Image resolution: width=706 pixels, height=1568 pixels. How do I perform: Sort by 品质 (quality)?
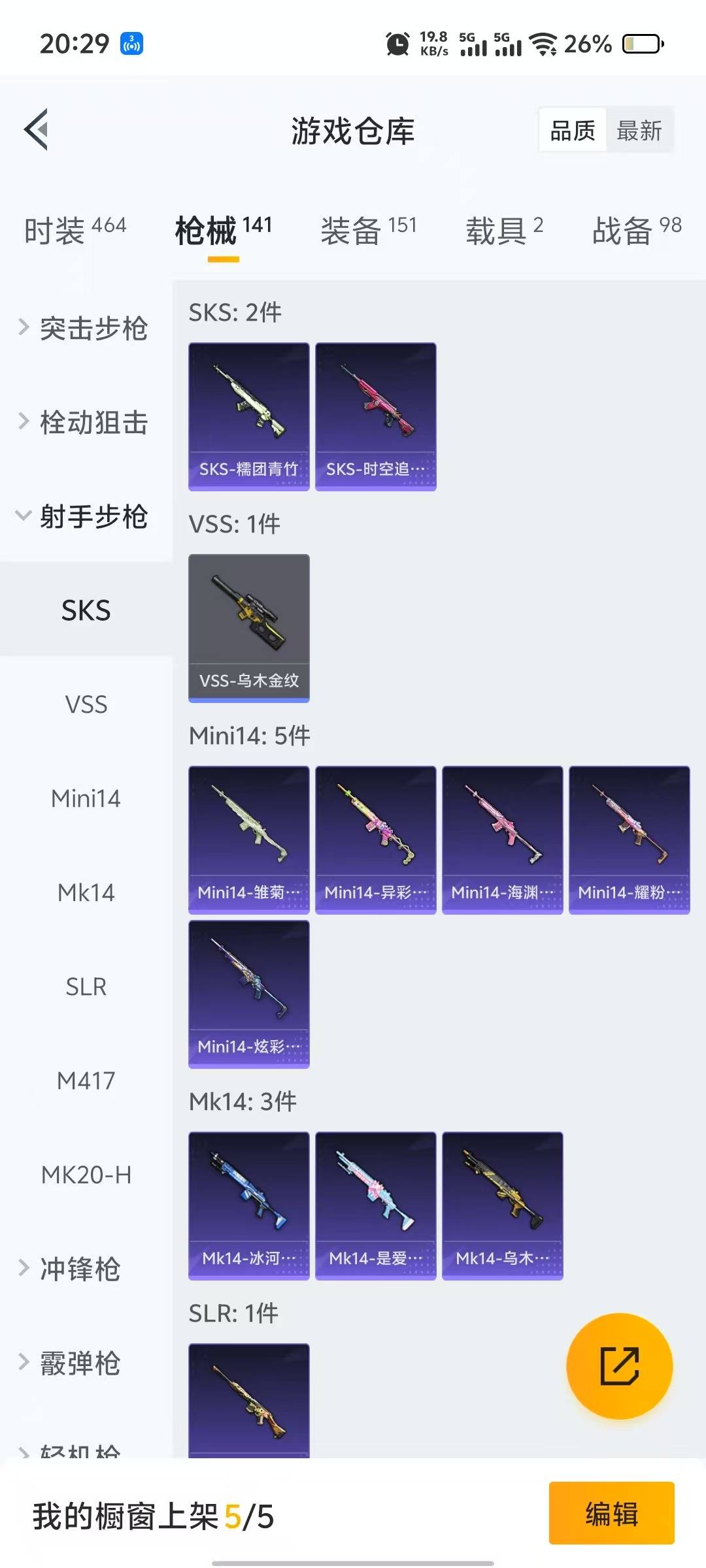(x=573, y=131)
